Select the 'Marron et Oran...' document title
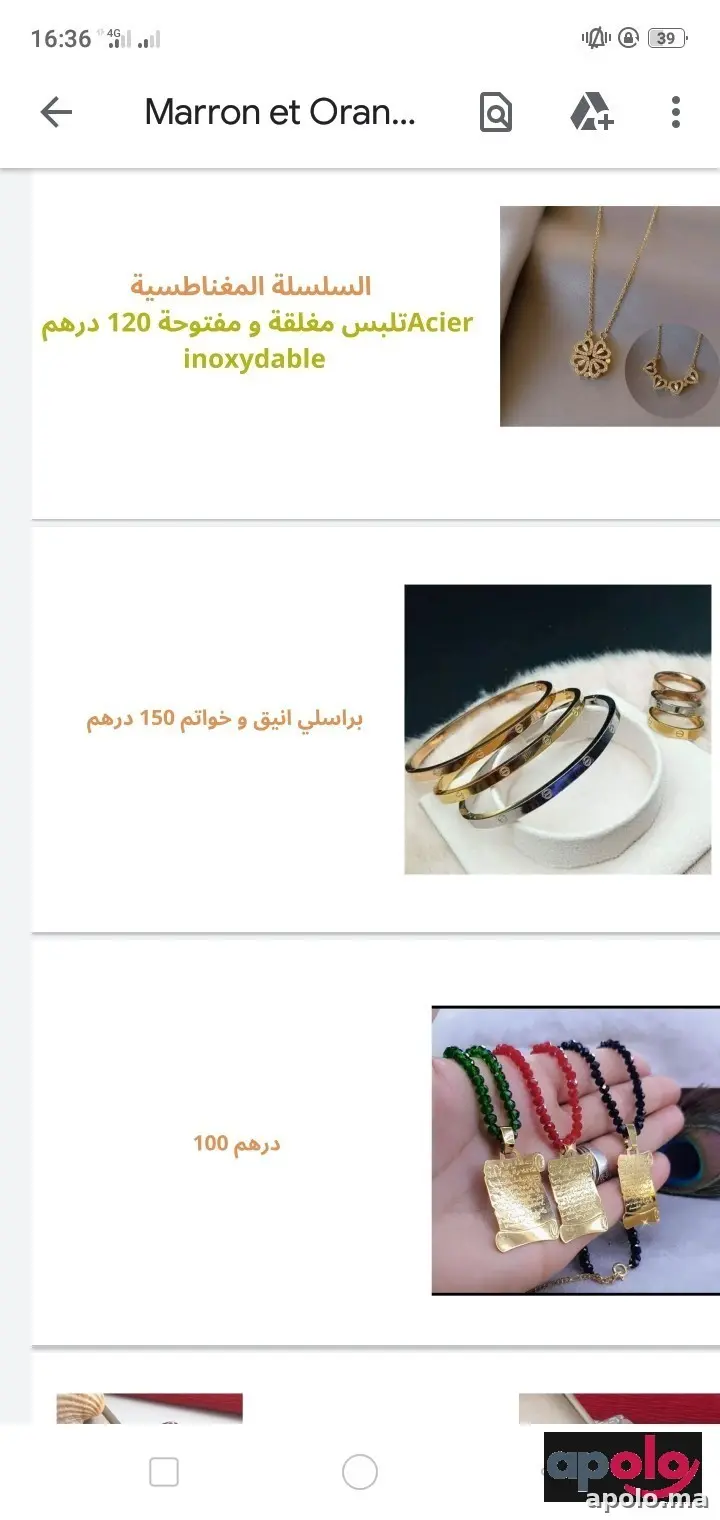The height and width of the screenshot is (1520, 720). pos(280,112)
